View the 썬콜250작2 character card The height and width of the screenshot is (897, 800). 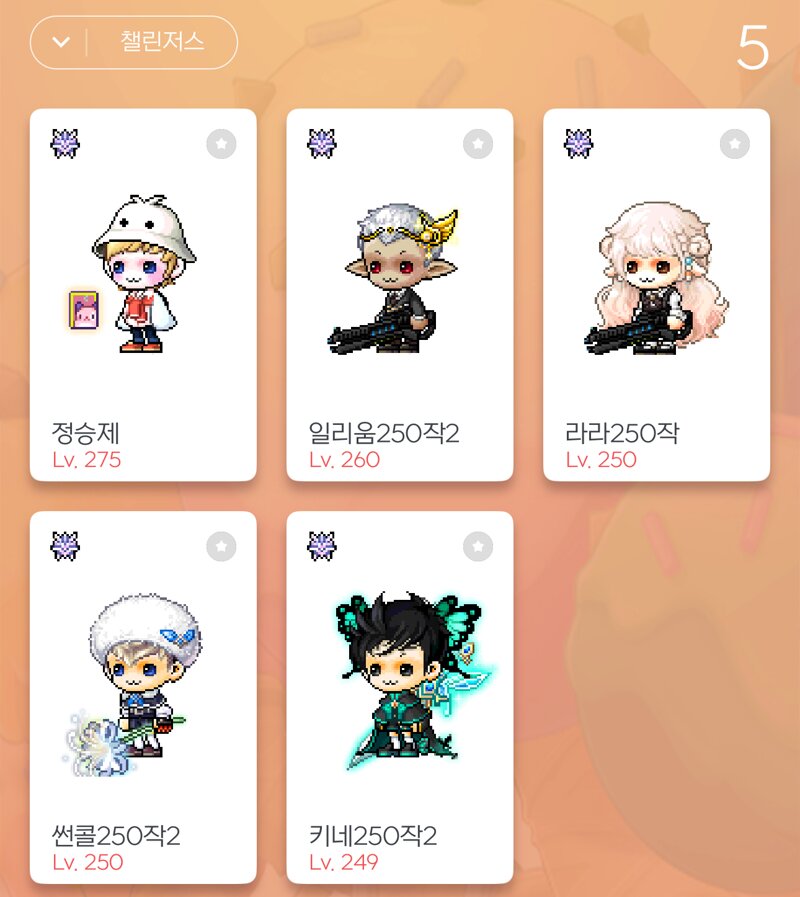pyautogui.click(x=143, y=700)
